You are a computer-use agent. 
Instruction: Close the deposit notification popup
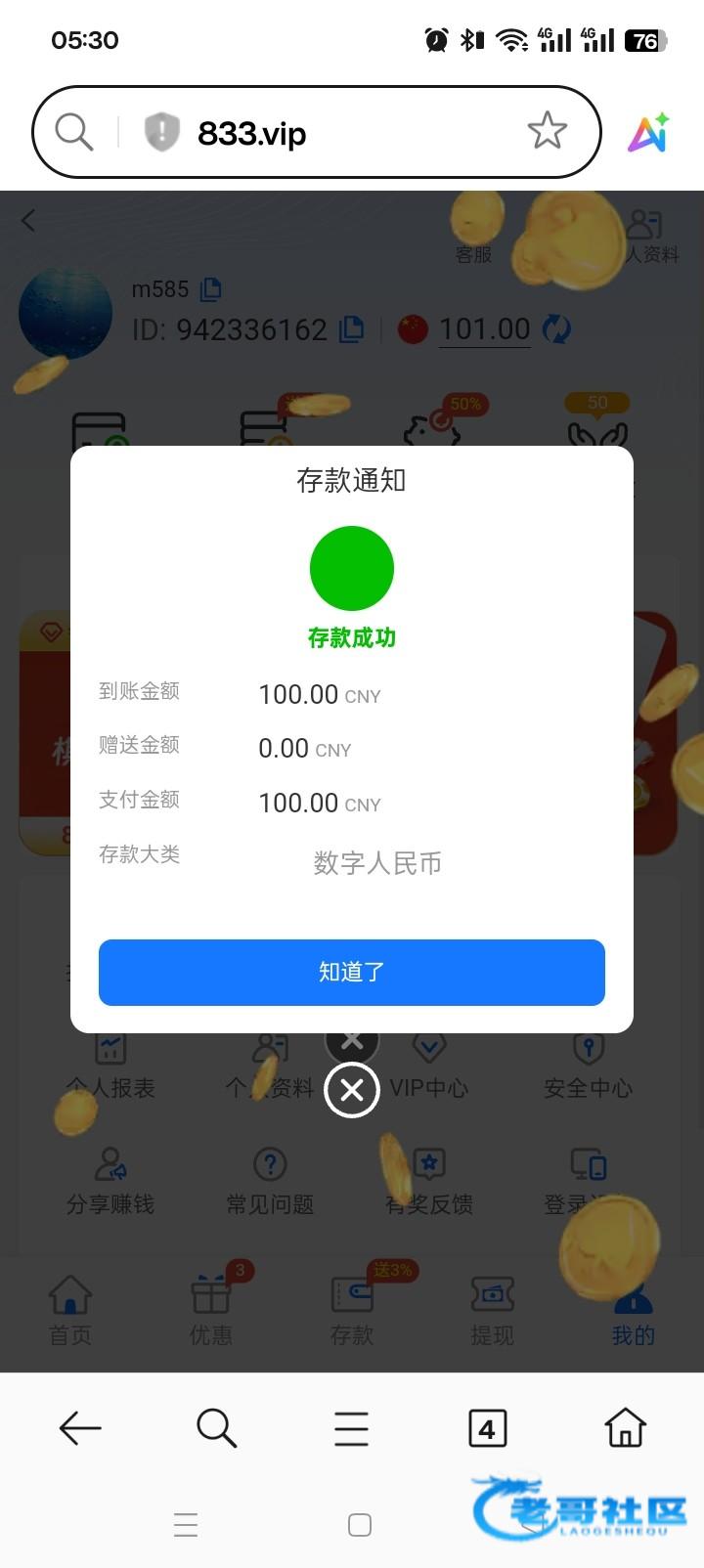click(352, 1089)
